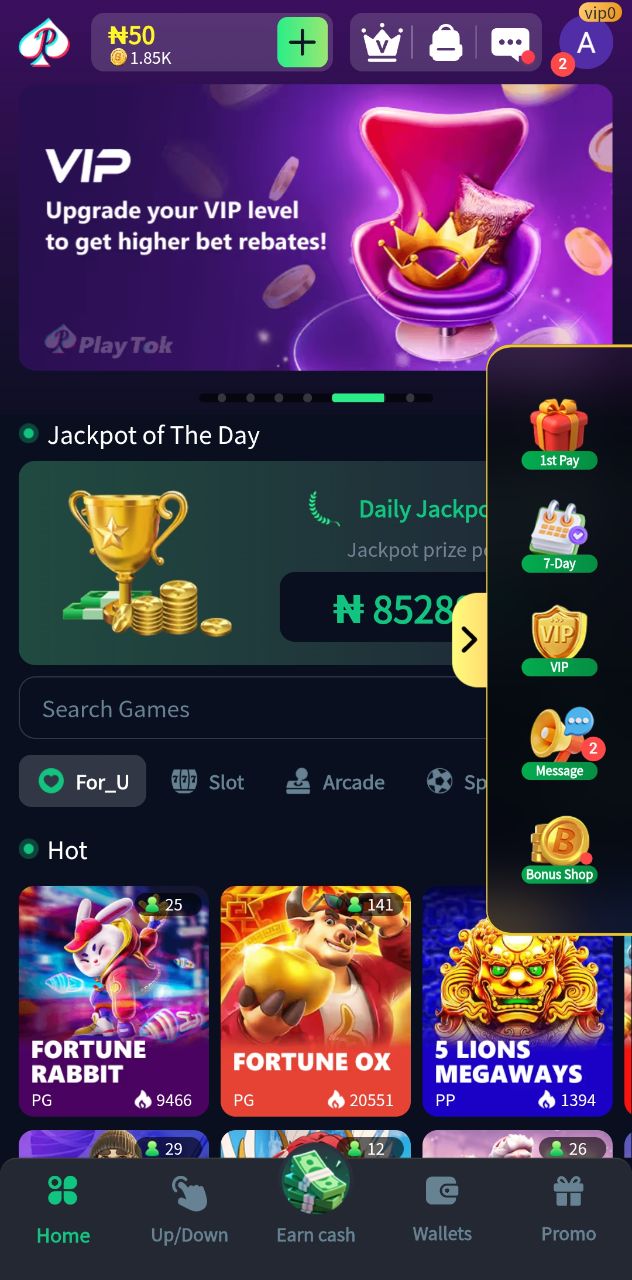The width and height of the screenshot is (632, 1280).
Task: Switch to the Wallets tab
Action: coord(442,1210)
